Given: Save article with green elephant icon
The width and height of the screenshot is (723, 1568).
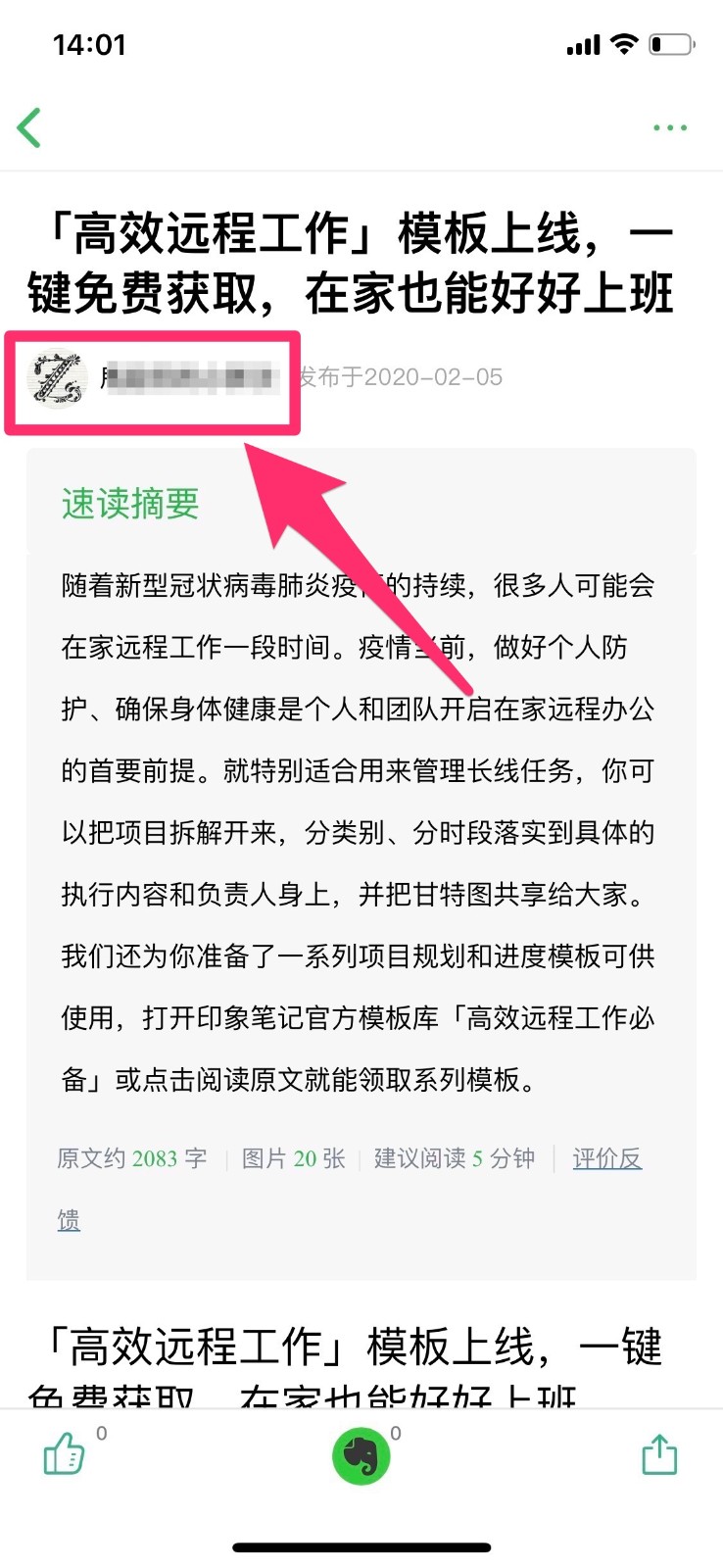Looking at the screenshot, I should (361, 1455).
